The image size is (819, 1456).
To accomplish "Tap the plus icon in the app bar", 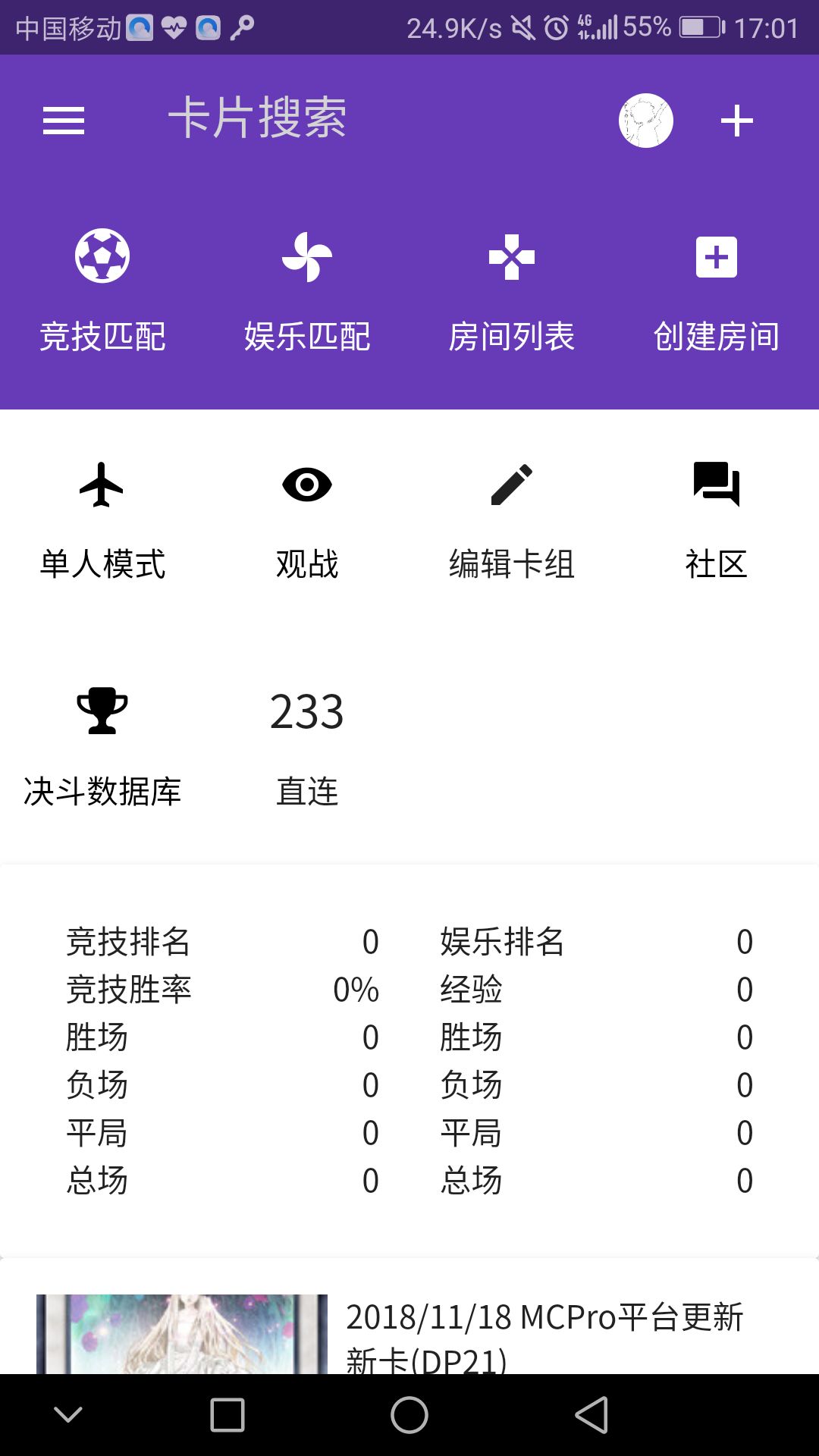I will point(737,121).
